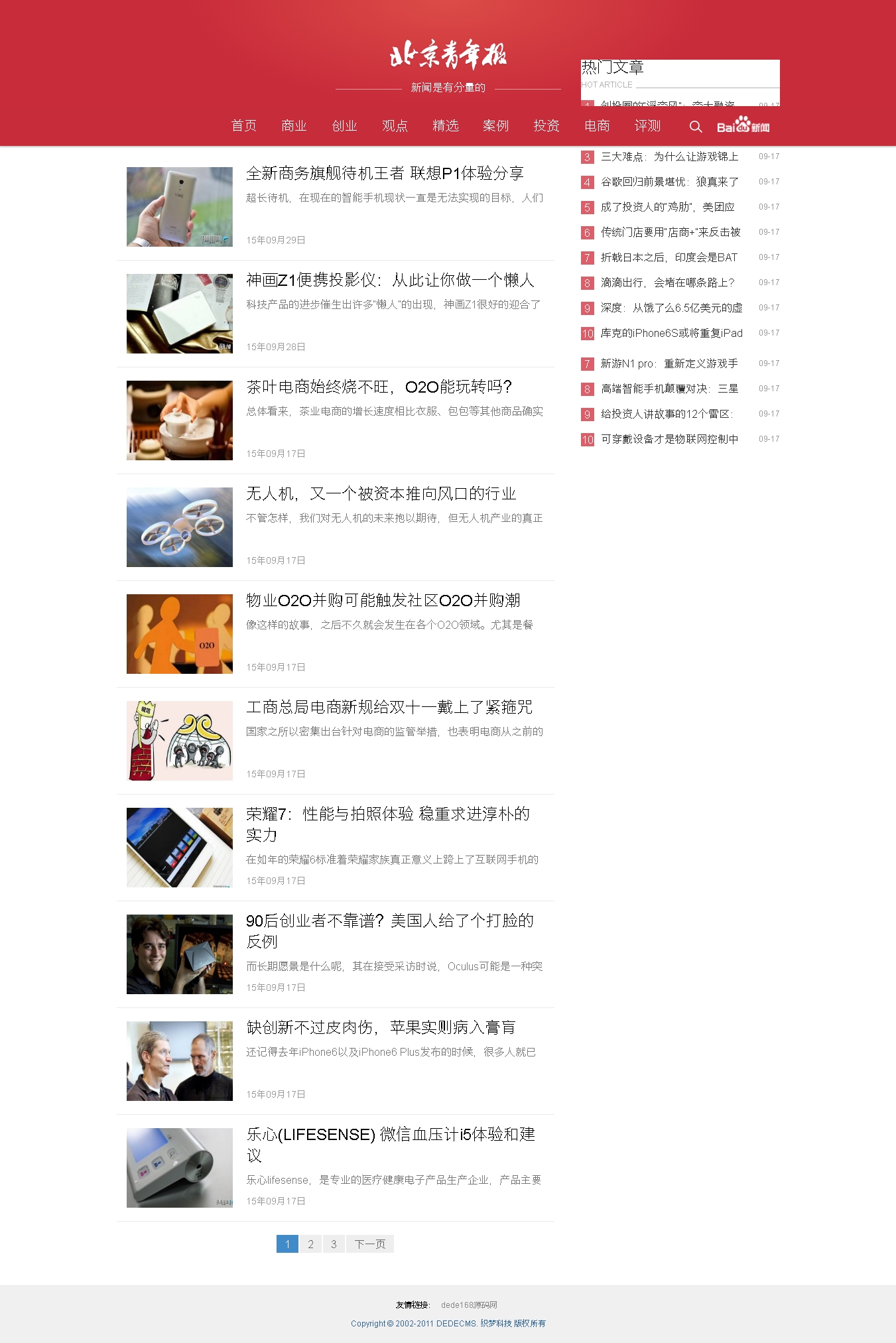
Task: Select the 首页 menu item
Action: [x=244, y=126]
